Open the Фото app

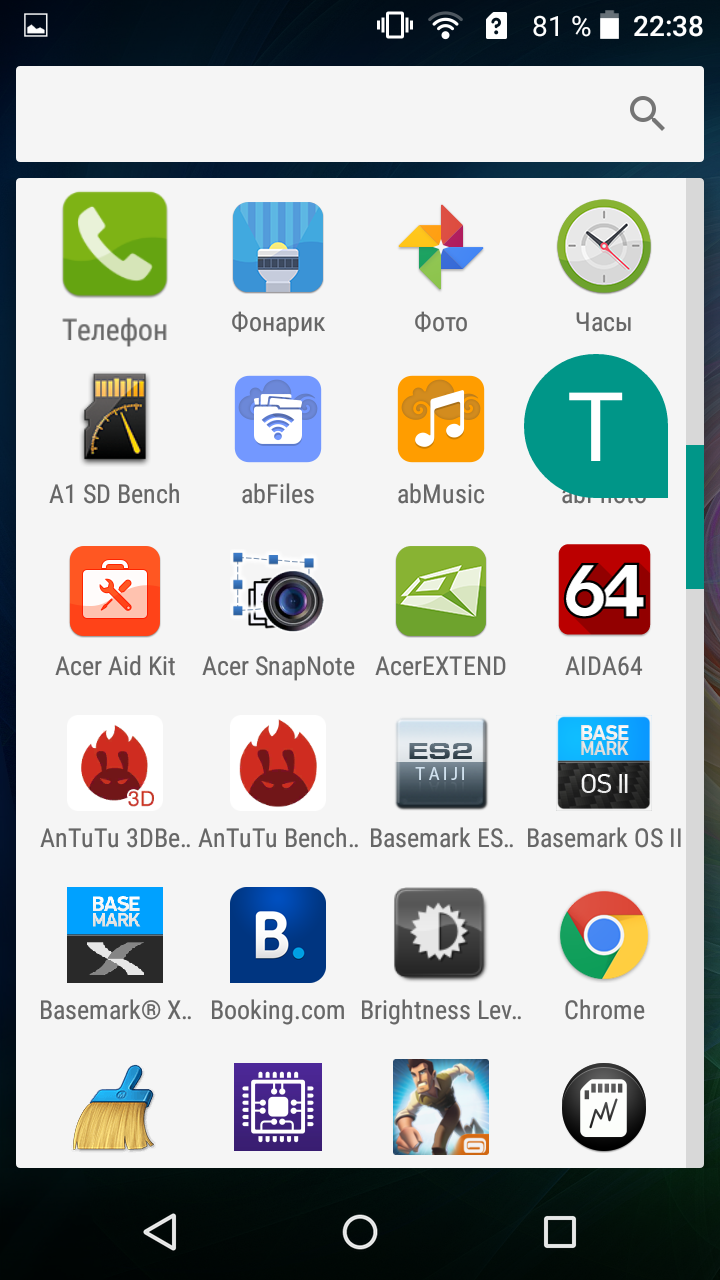441,247
